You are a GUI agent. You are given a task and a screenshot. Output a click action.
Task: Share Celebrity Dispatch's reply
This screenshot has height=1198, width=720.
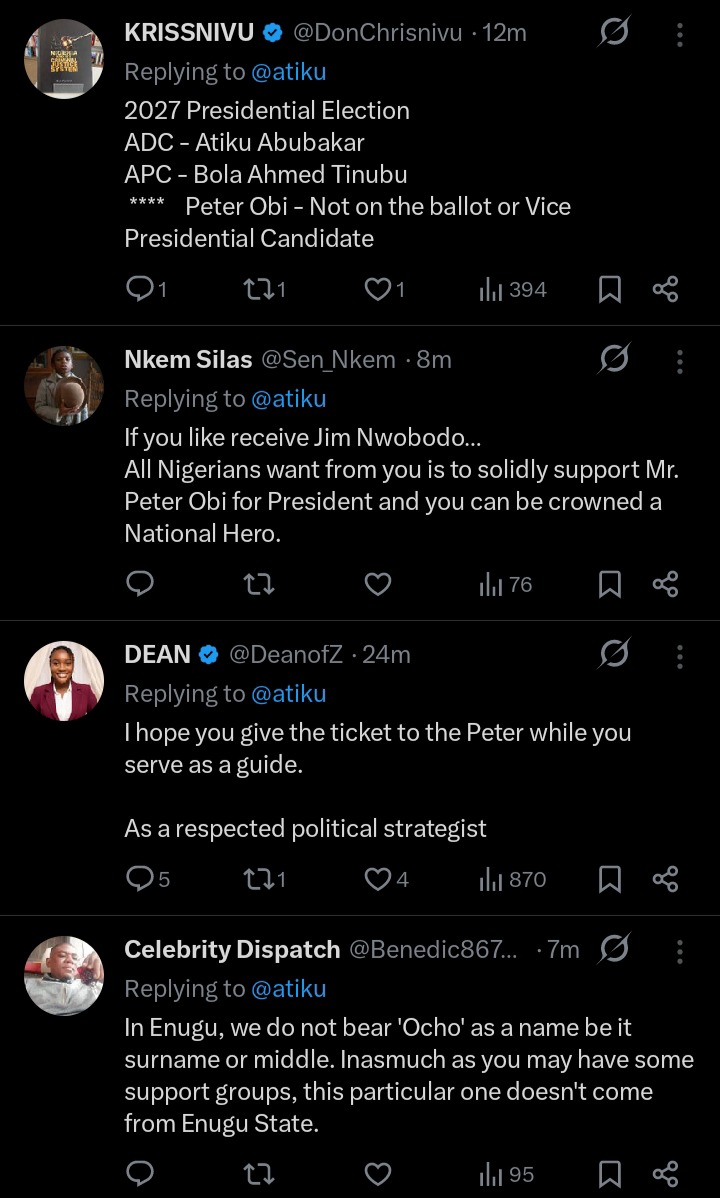(666, 1174)
